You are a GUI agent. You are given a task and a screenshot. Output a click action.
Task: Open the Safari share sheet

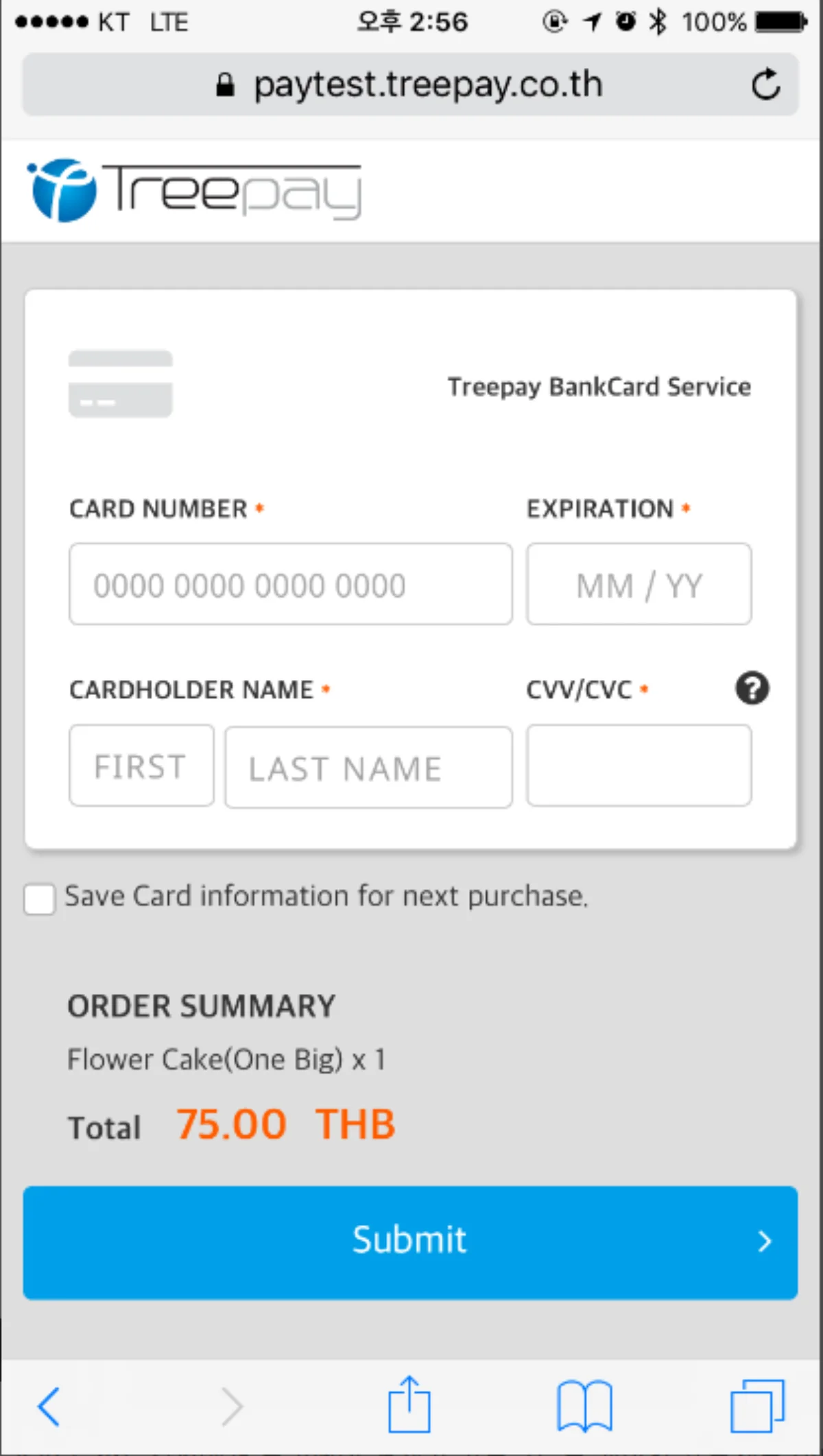pos(409,1405)
